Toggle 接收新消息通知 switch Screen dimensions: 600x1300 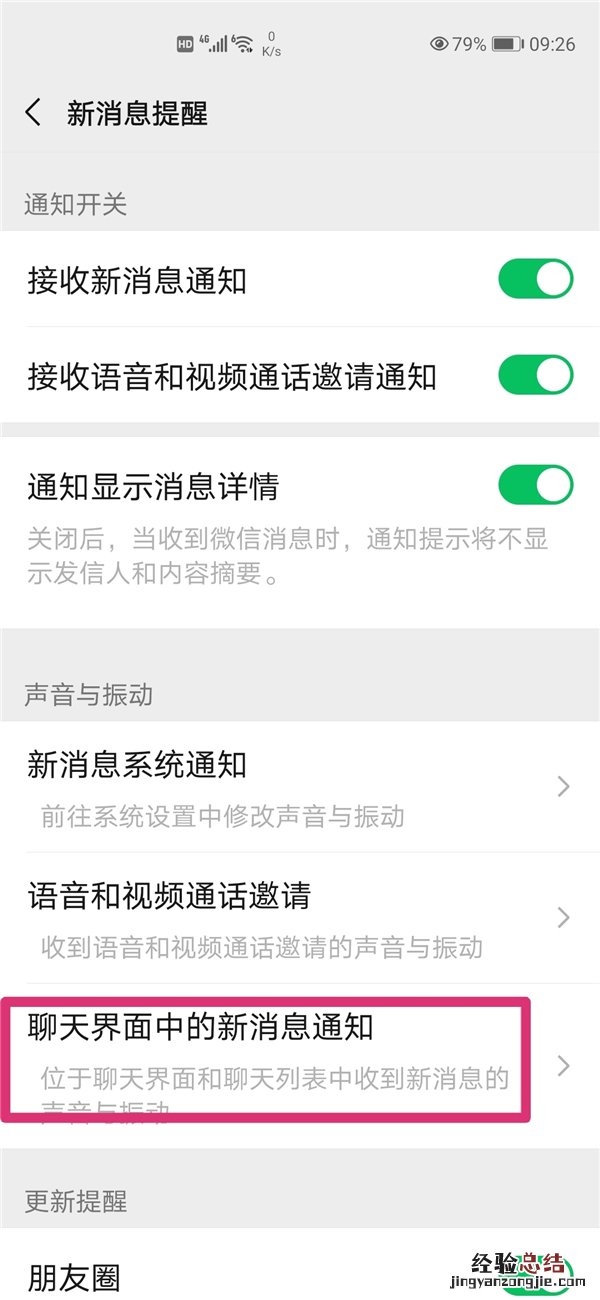click(535, 280)
